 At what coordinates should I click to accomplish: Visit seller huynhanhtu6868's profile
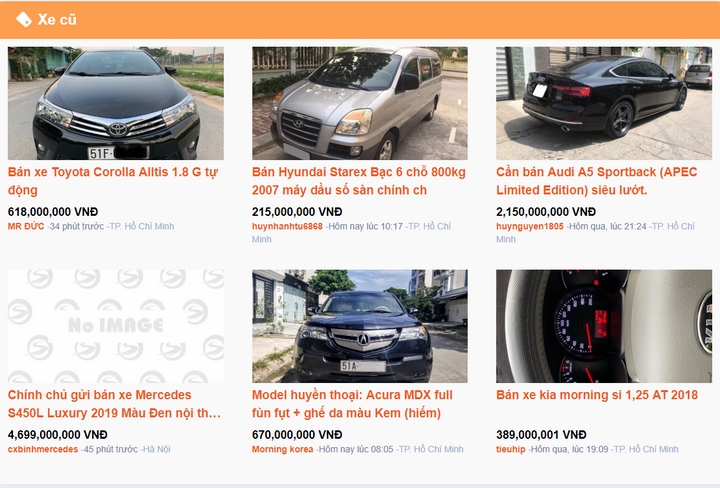[287, 227]
